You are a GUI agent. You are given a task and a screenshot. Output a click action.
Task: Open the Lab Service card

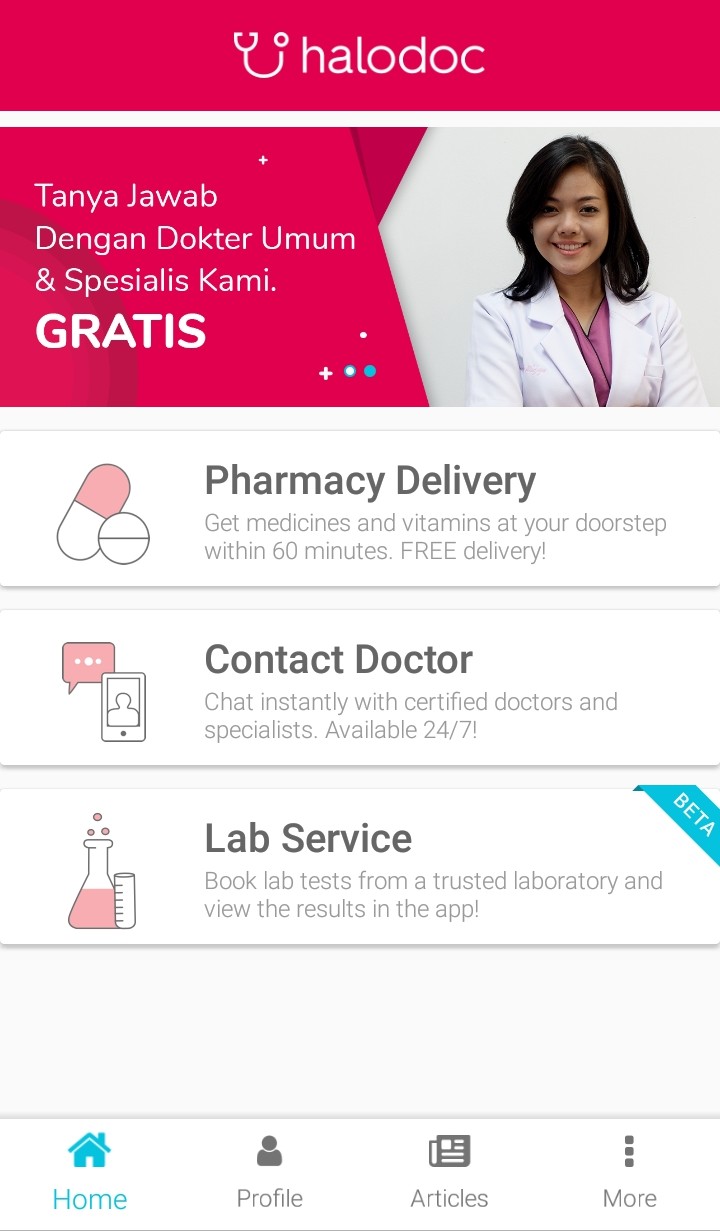[x=359, y=867]
